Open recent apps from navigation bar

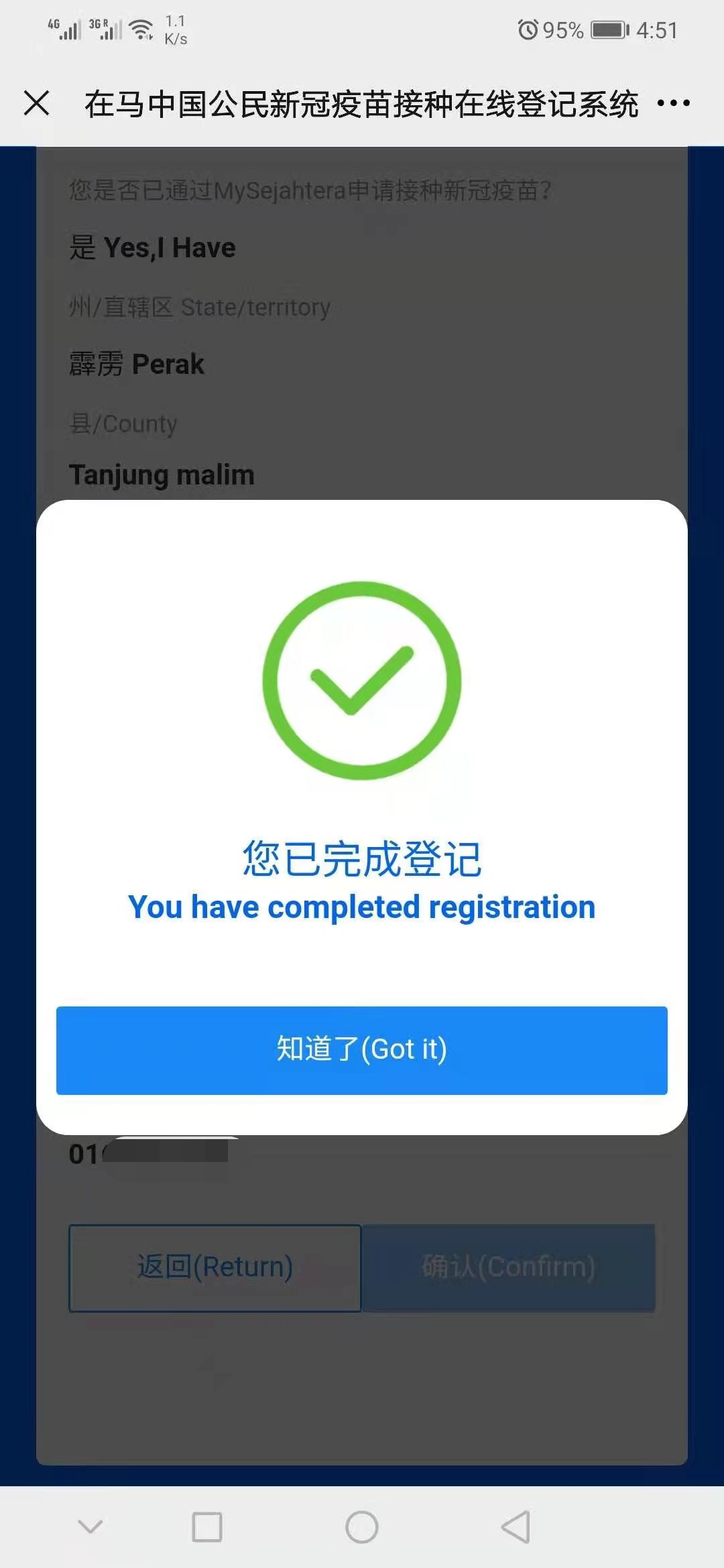[x=207, y=1527]
